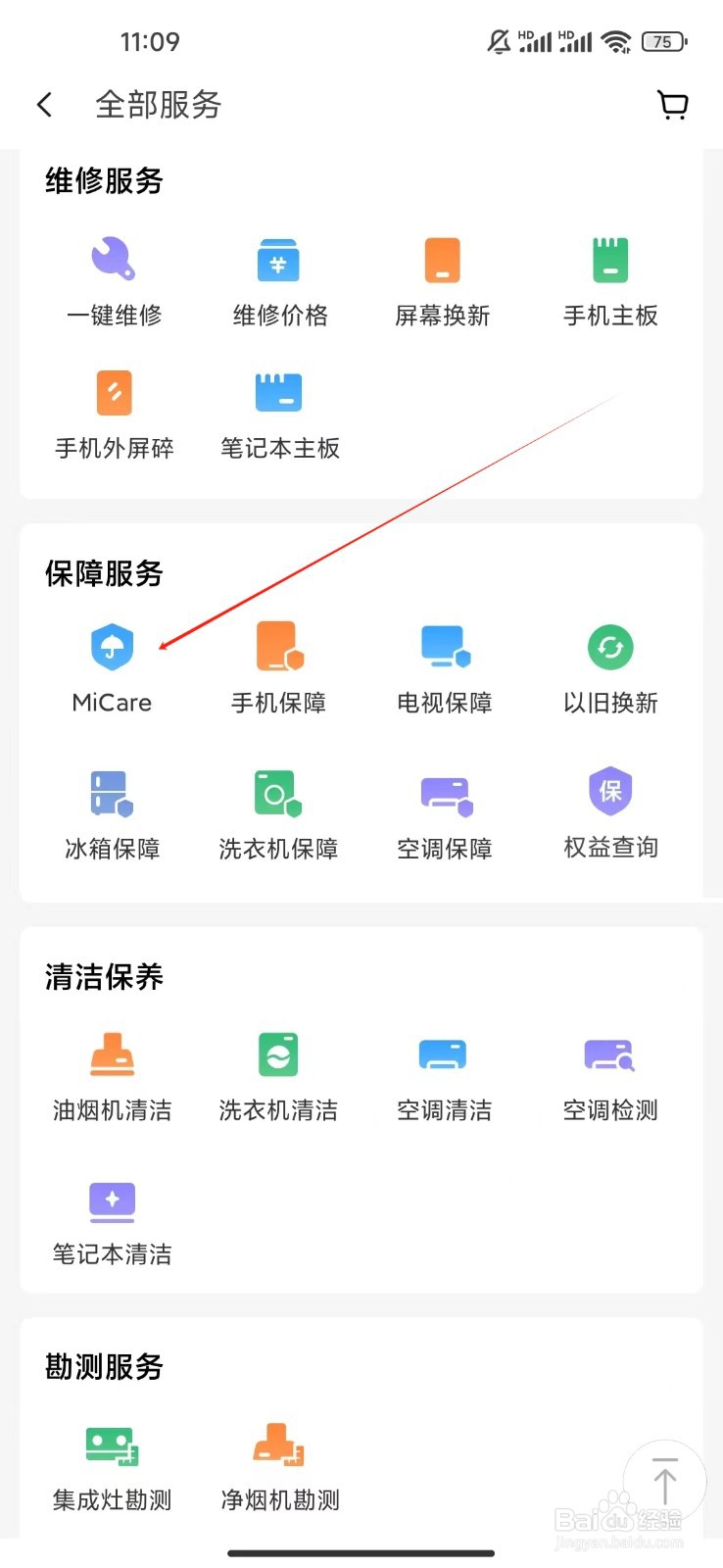This screenshot has width=723, height=1568.
Task: Open 权益查询
Action: (x=610, y=813)
